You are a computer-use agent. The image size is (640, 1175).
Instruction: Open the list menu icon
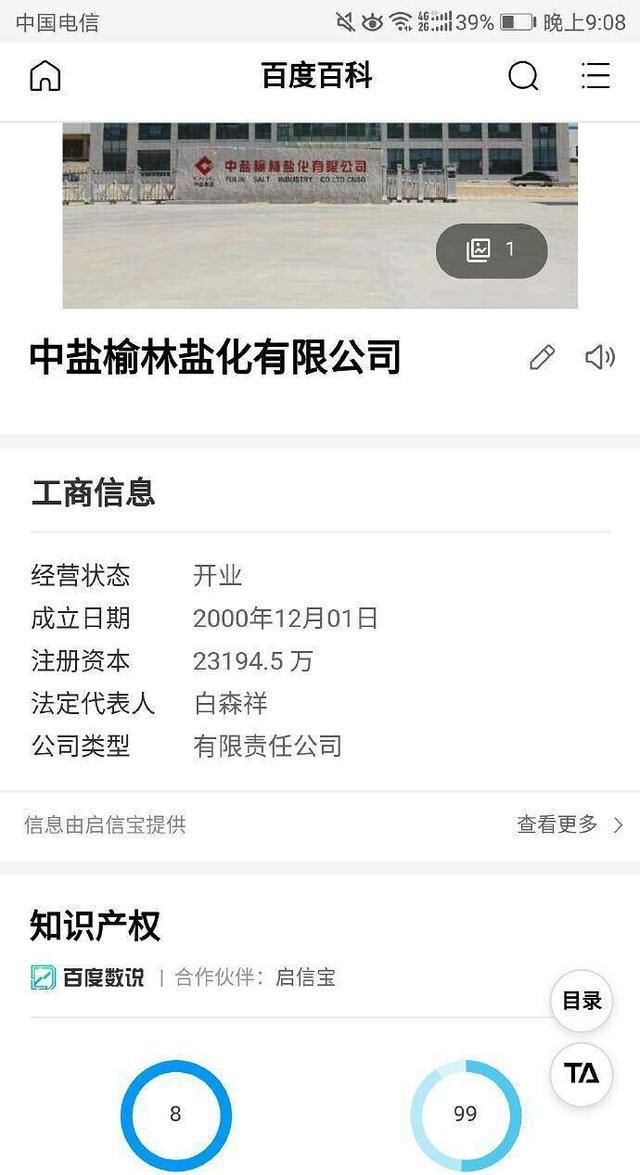point(596,76)
